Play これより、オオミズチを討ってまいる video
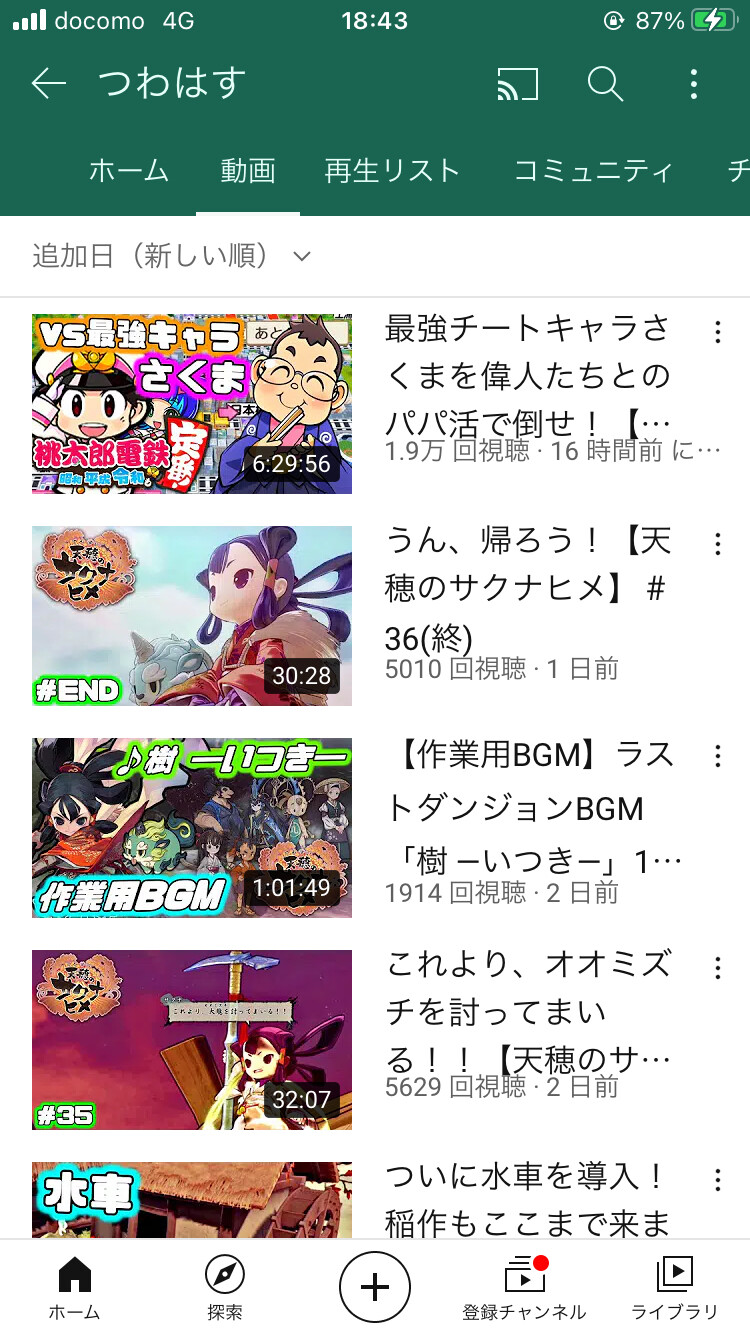This screenshot has height=1334, width=750. coord(192,1040)
